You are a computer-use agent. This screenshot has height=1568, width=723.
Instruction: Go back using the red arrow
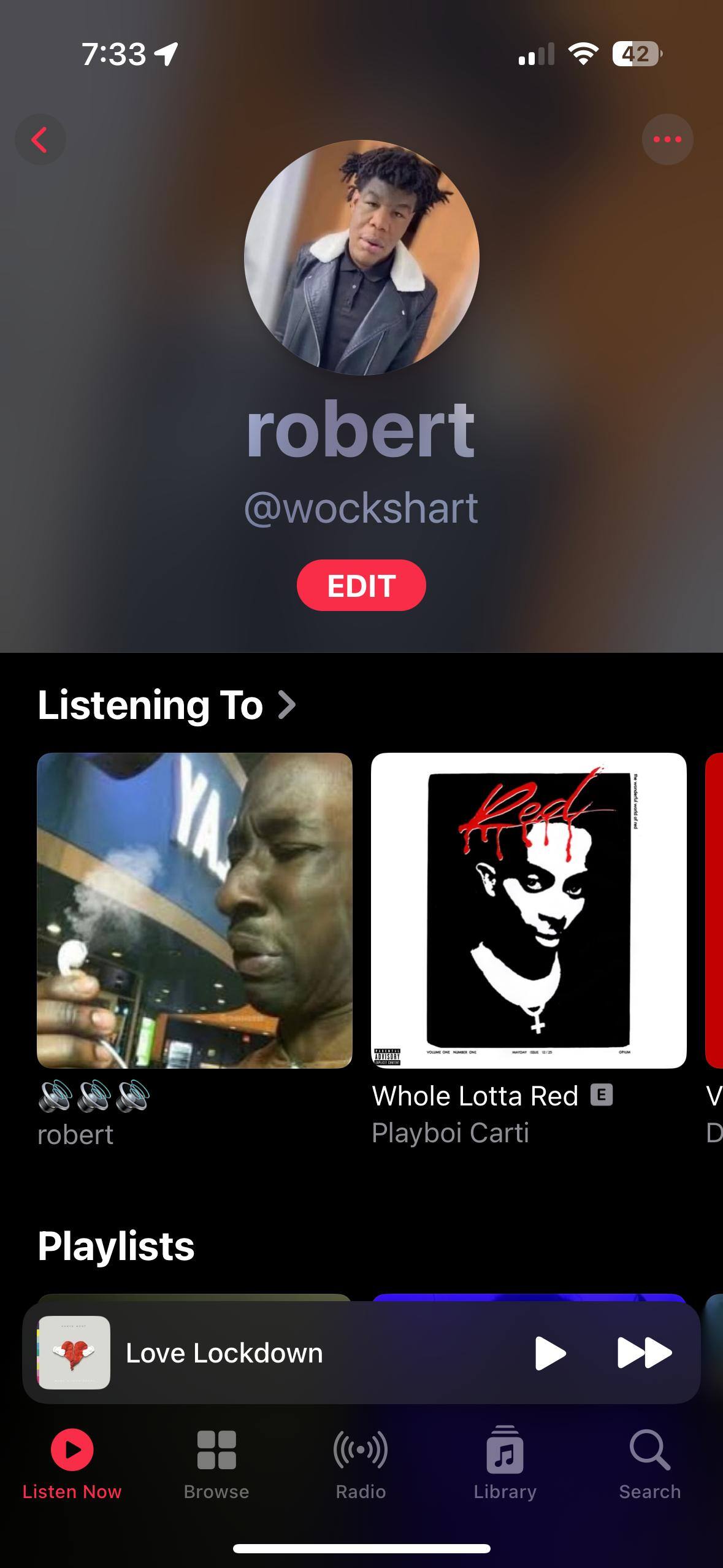click(40, 139)
